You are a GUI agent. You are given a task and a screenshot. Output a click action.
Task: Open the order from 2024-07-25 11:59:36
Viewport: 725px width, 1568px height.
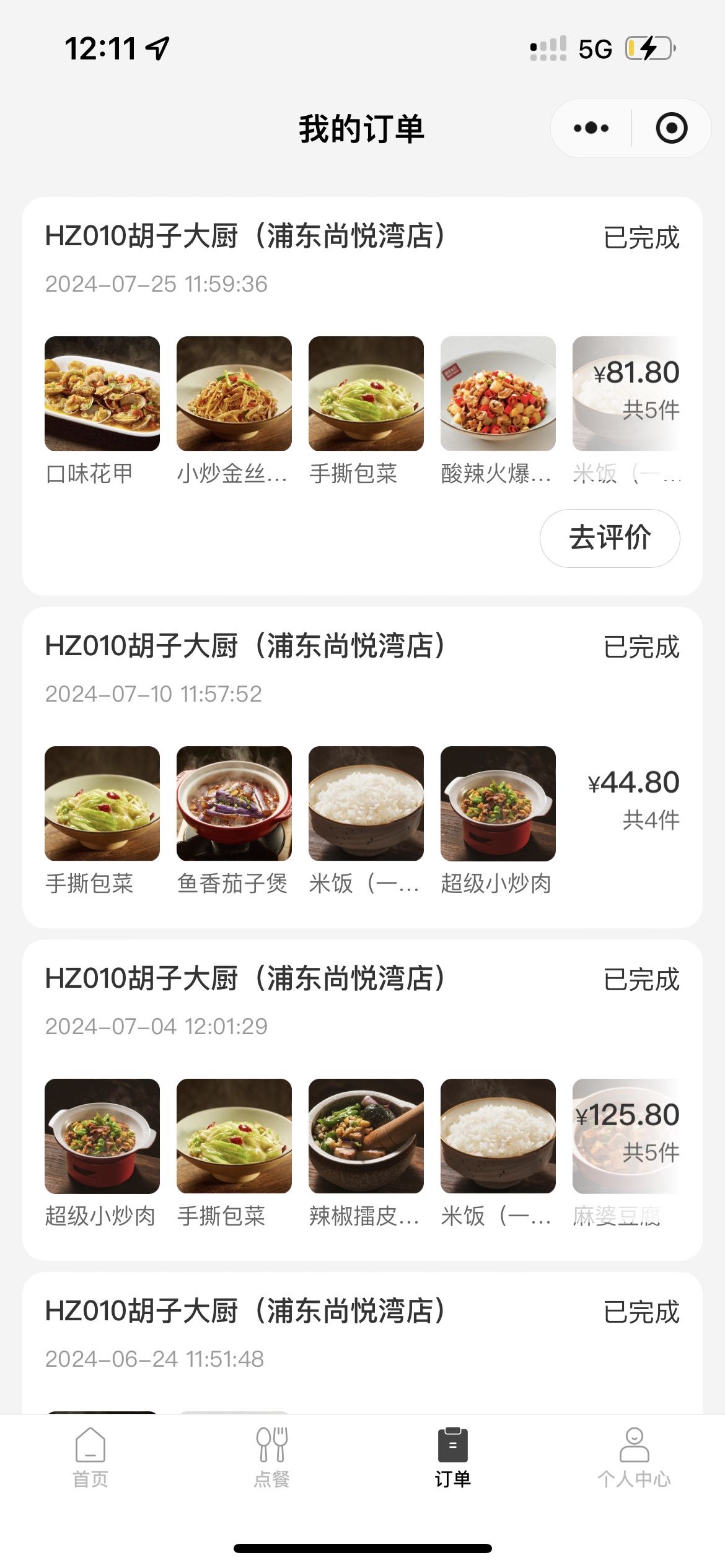[x=362, y=396]
